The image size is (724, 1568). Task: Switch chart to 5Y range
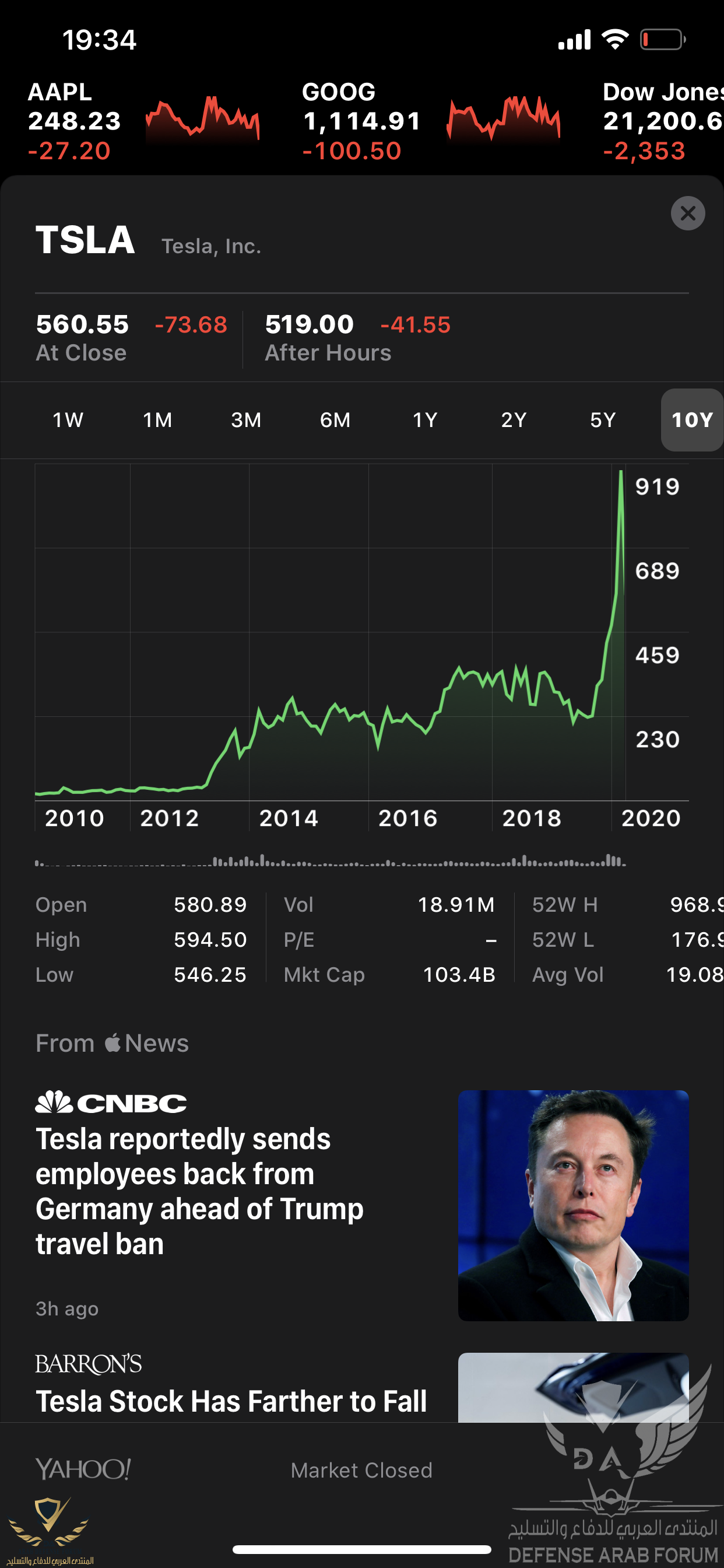(x=603, y=420)
